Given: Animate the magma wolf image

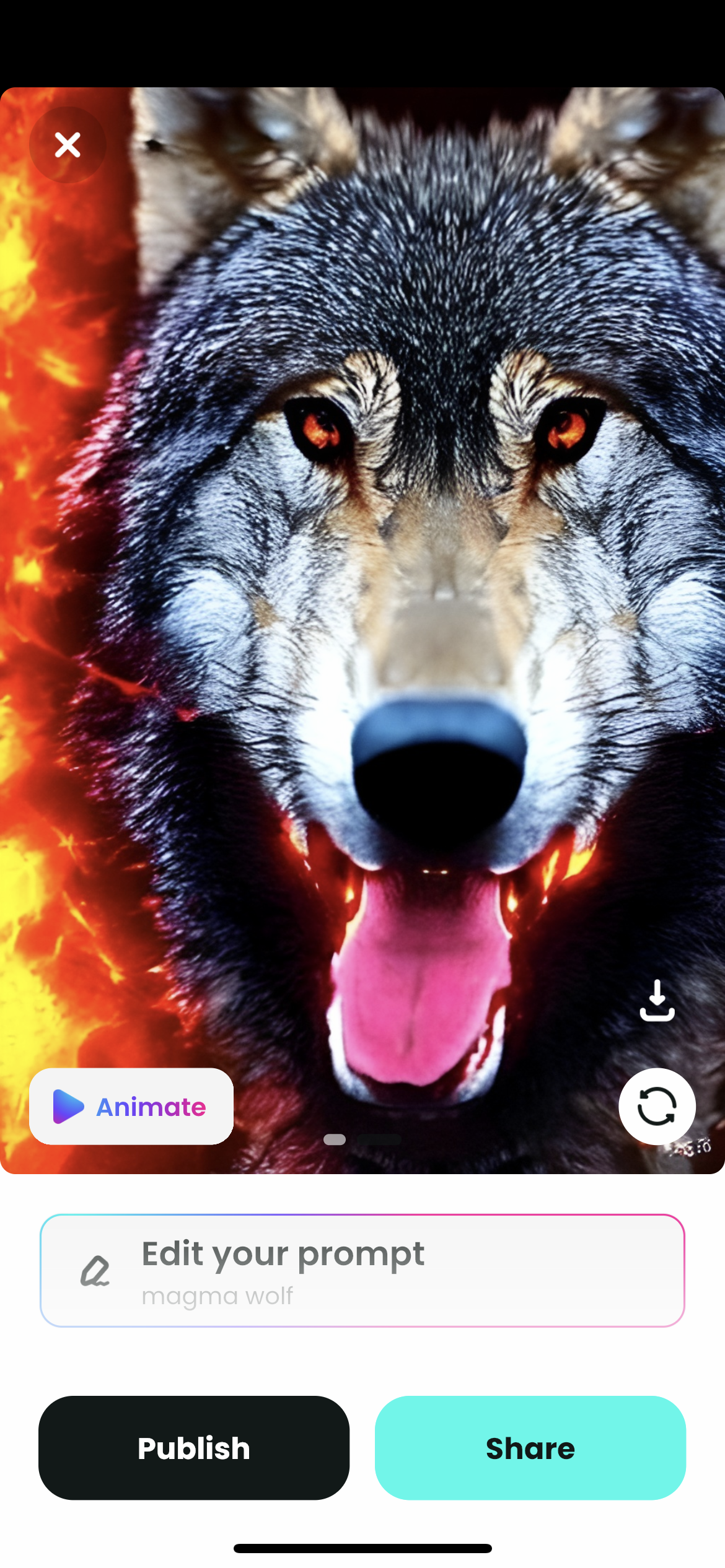Looking at the screenshot, I should click(131, 1106).
